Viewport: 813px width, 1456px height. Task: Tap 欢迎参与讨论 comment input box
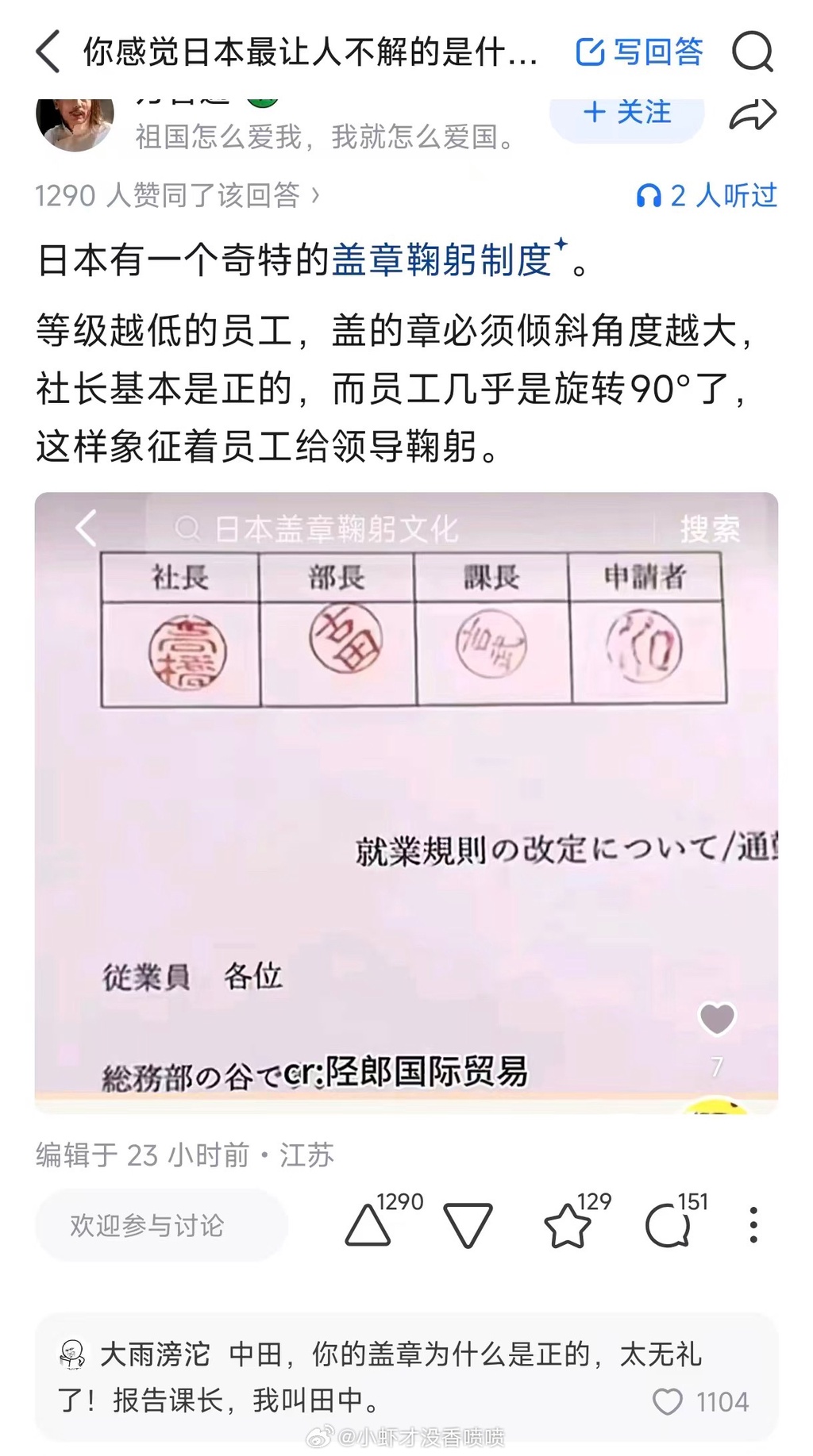tap(161, 1225)
